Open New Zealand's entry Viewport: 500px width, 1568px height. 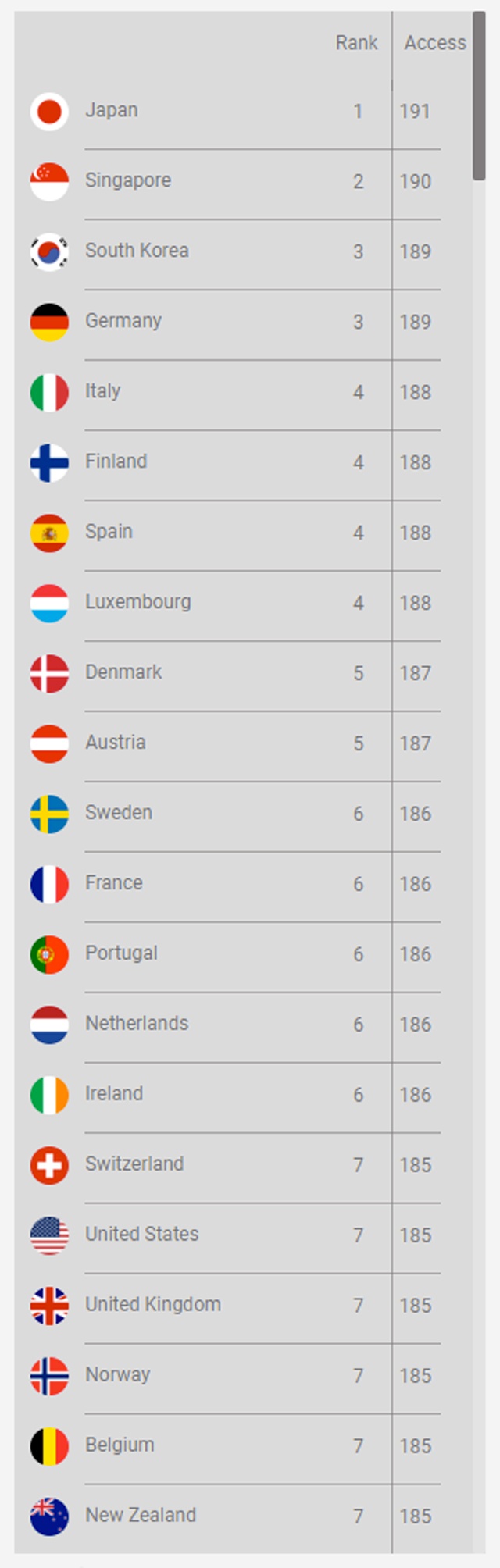click(141, 1516)
